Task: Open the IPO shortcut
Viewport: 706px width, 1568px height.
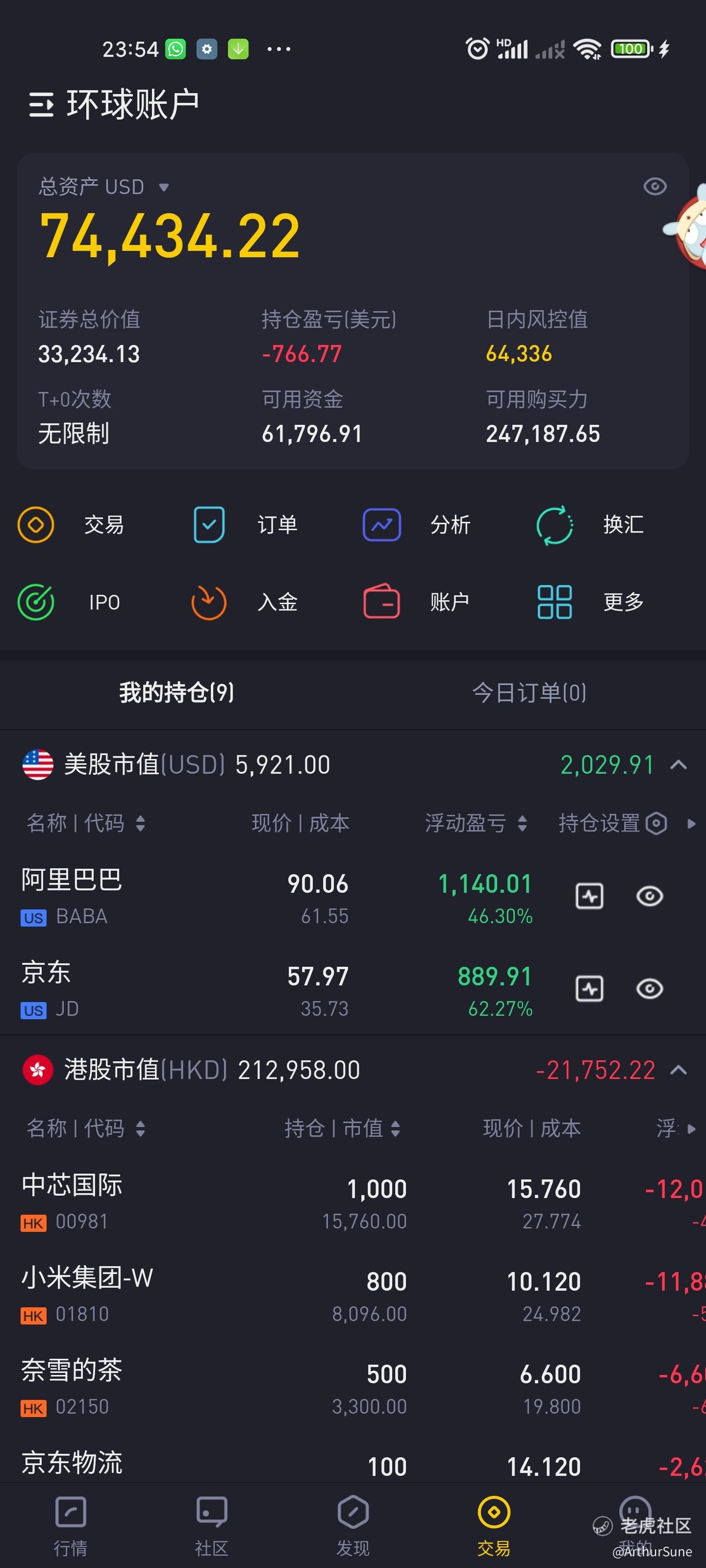Action: (x=70, y=602)
